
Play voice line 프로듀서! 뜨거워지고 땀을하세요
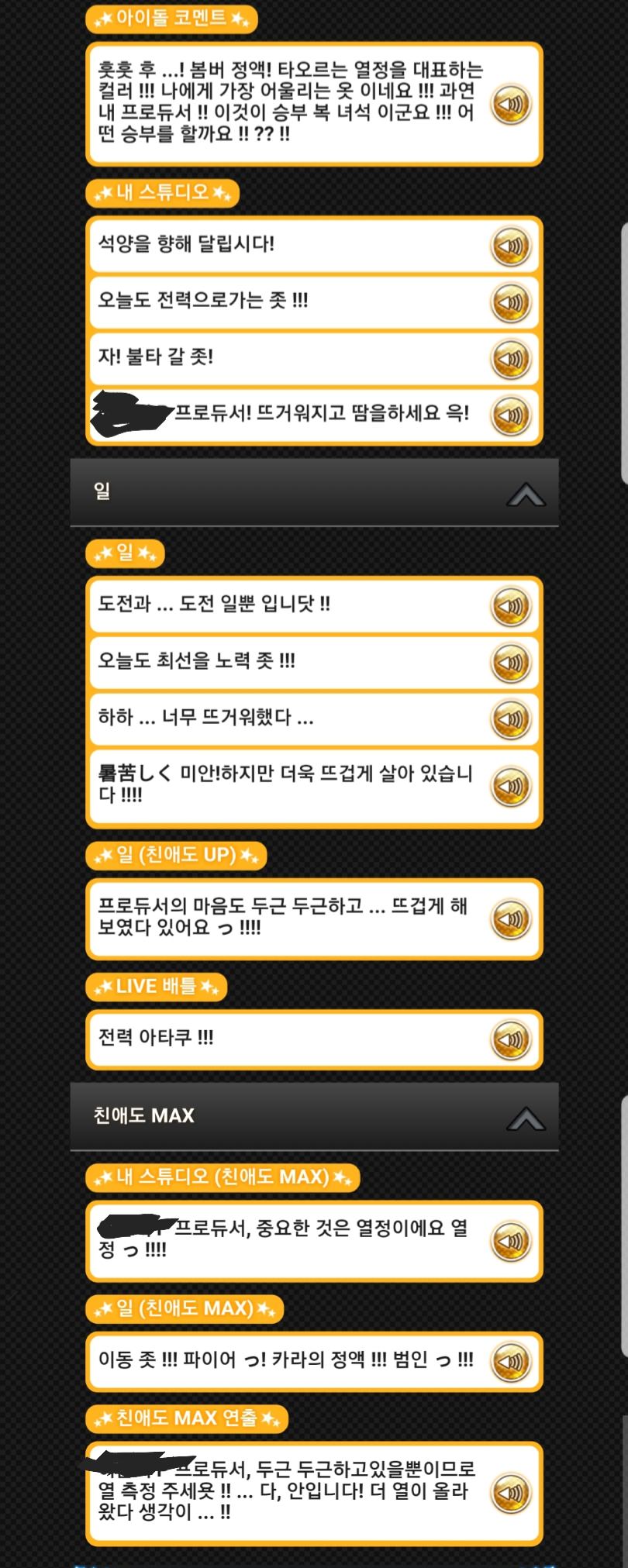(511, 415)
